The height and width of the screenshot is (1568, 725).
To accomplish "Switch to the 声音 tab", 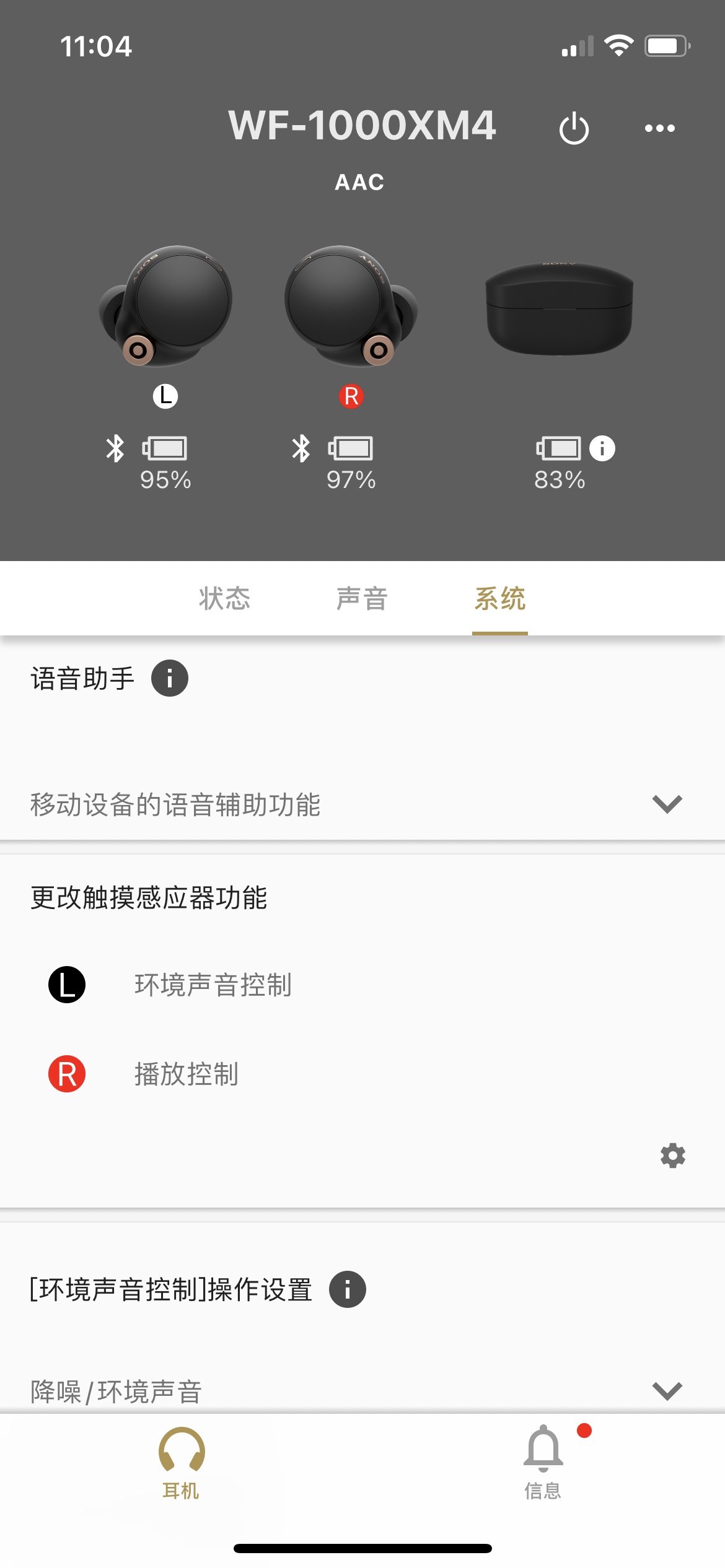I will point(362,598).
